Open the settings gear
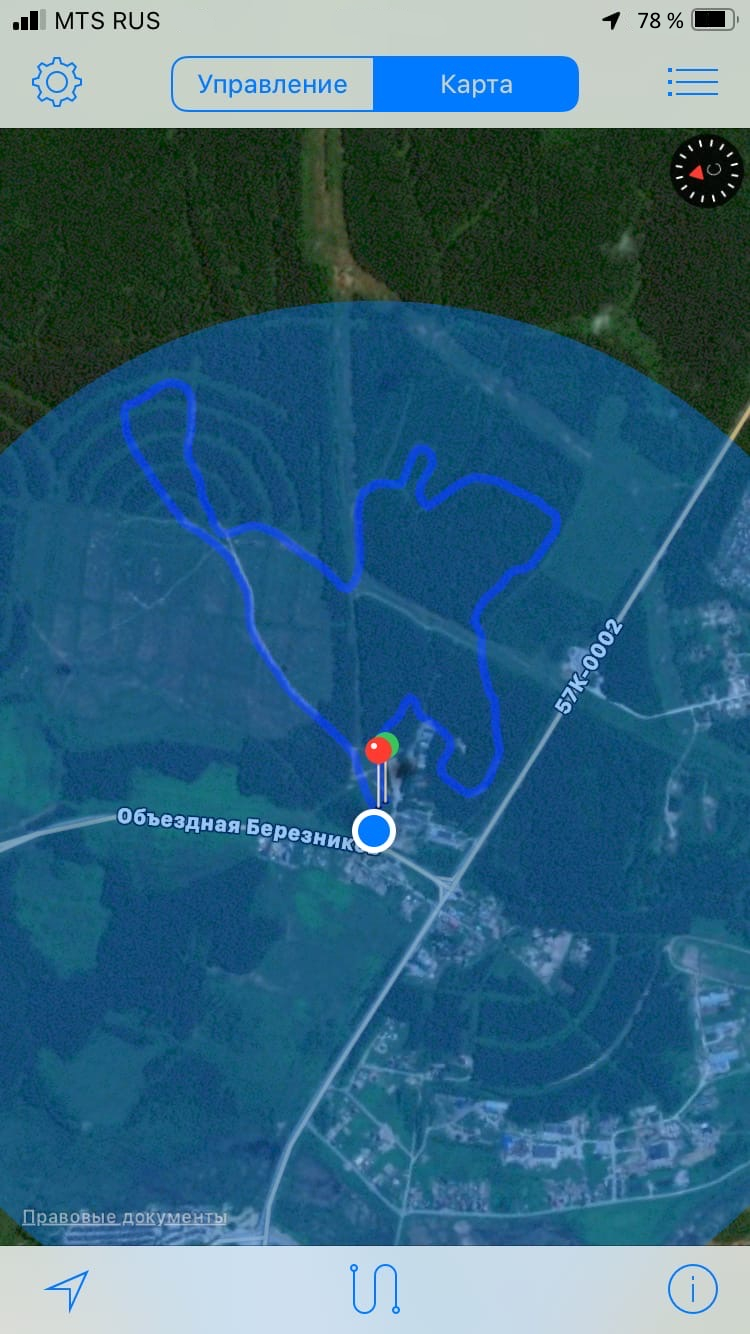750x1334 pixels. 57,82
